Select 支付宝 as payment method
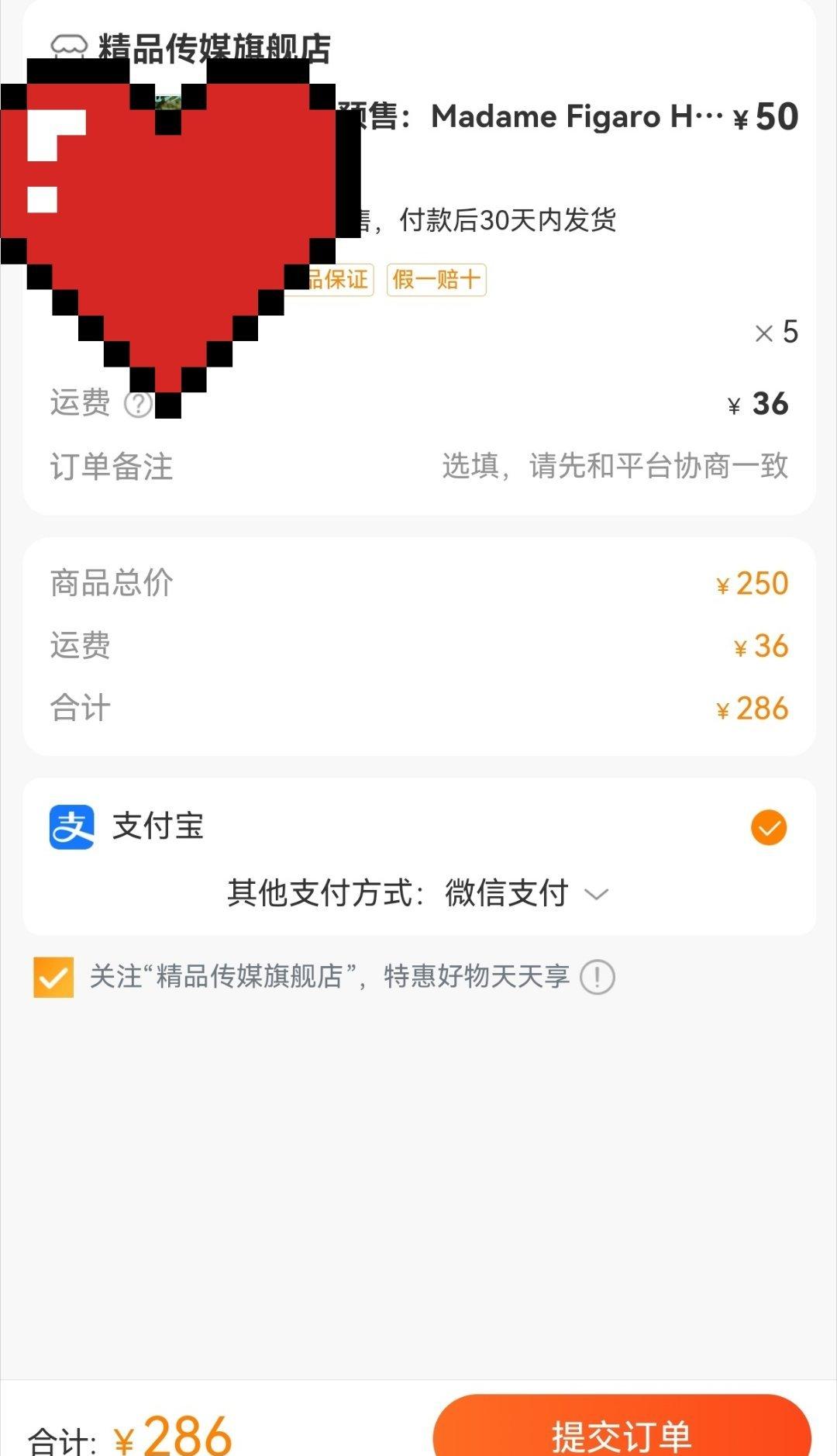 click(418, 826)
